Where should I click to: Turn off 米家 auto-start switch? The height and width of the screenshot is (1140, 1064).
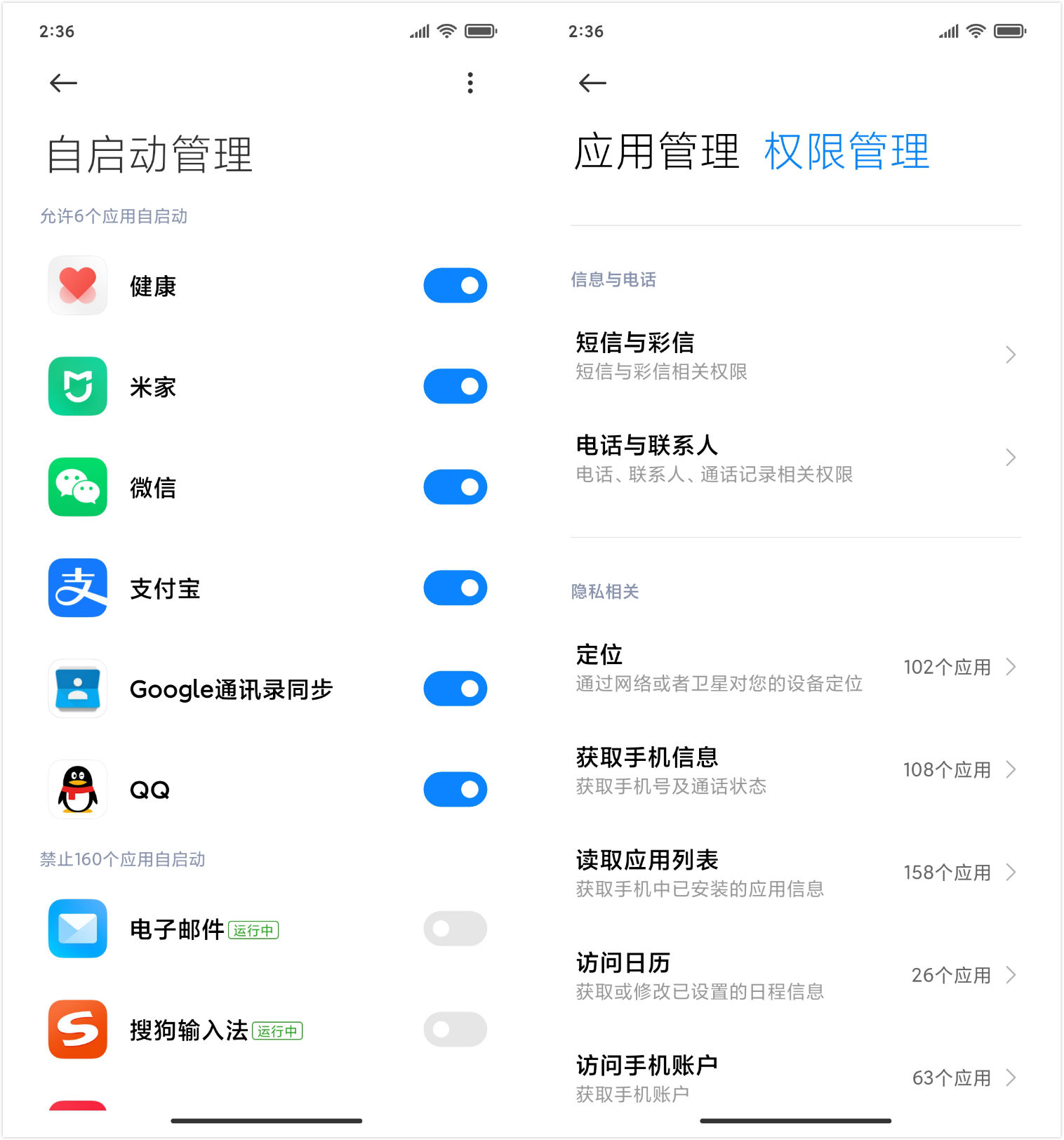pyautogui.click(x=455, y=386)
